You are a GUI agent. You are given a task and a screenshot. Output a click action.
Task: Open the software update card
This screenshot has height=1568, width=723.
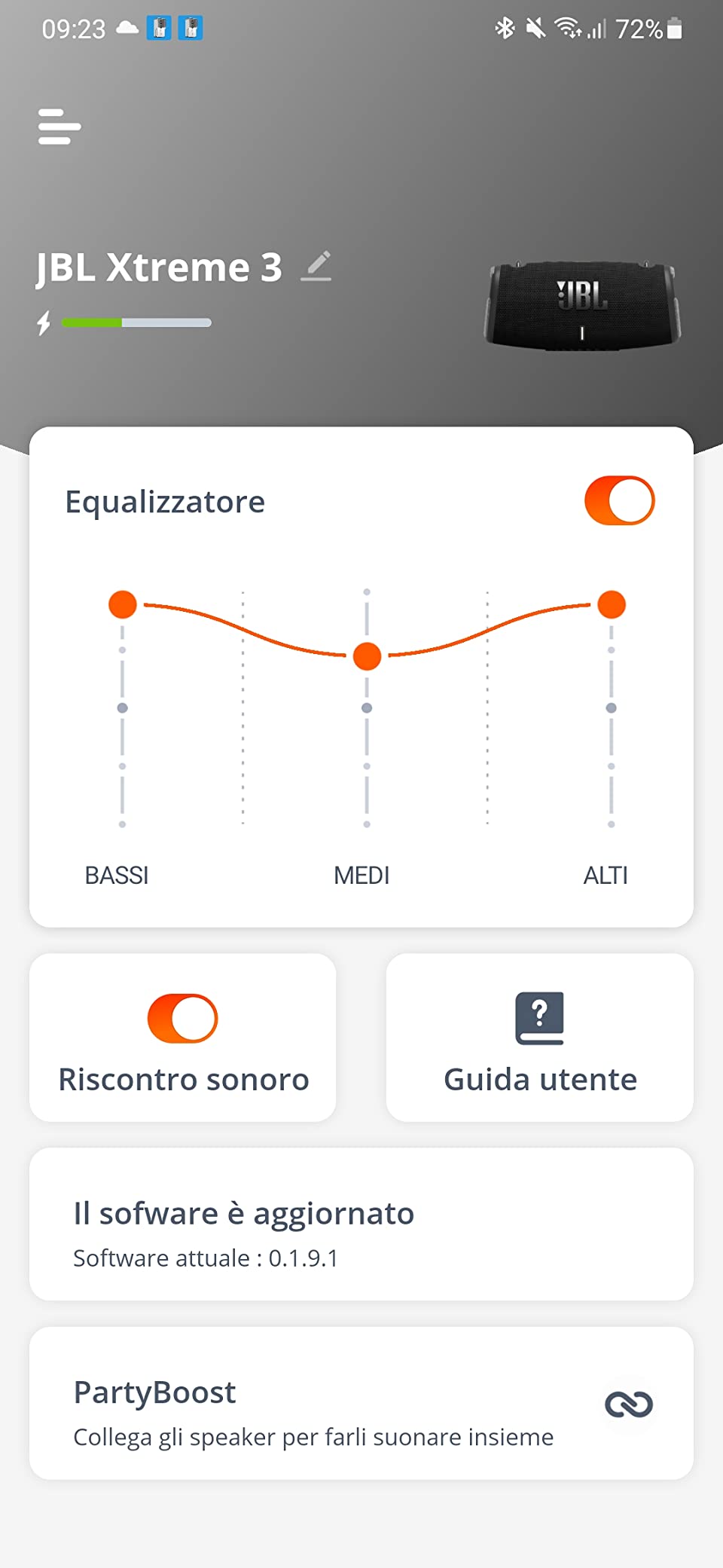[x=361, y=1224]
